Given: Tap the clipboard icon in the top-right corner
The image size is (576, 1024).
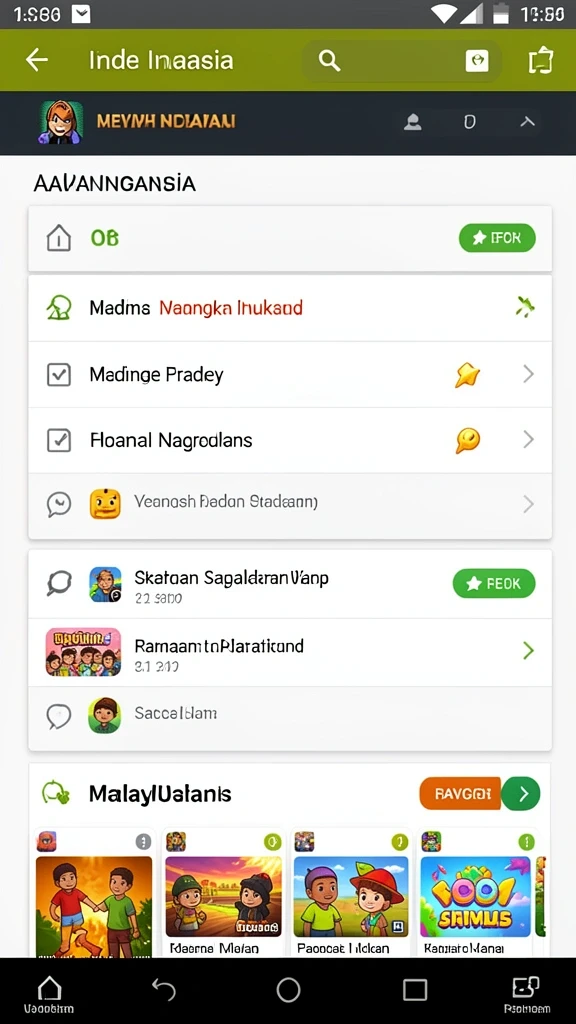Looking at the screenshot, I should pyautogui.click(x=541, y=61).
